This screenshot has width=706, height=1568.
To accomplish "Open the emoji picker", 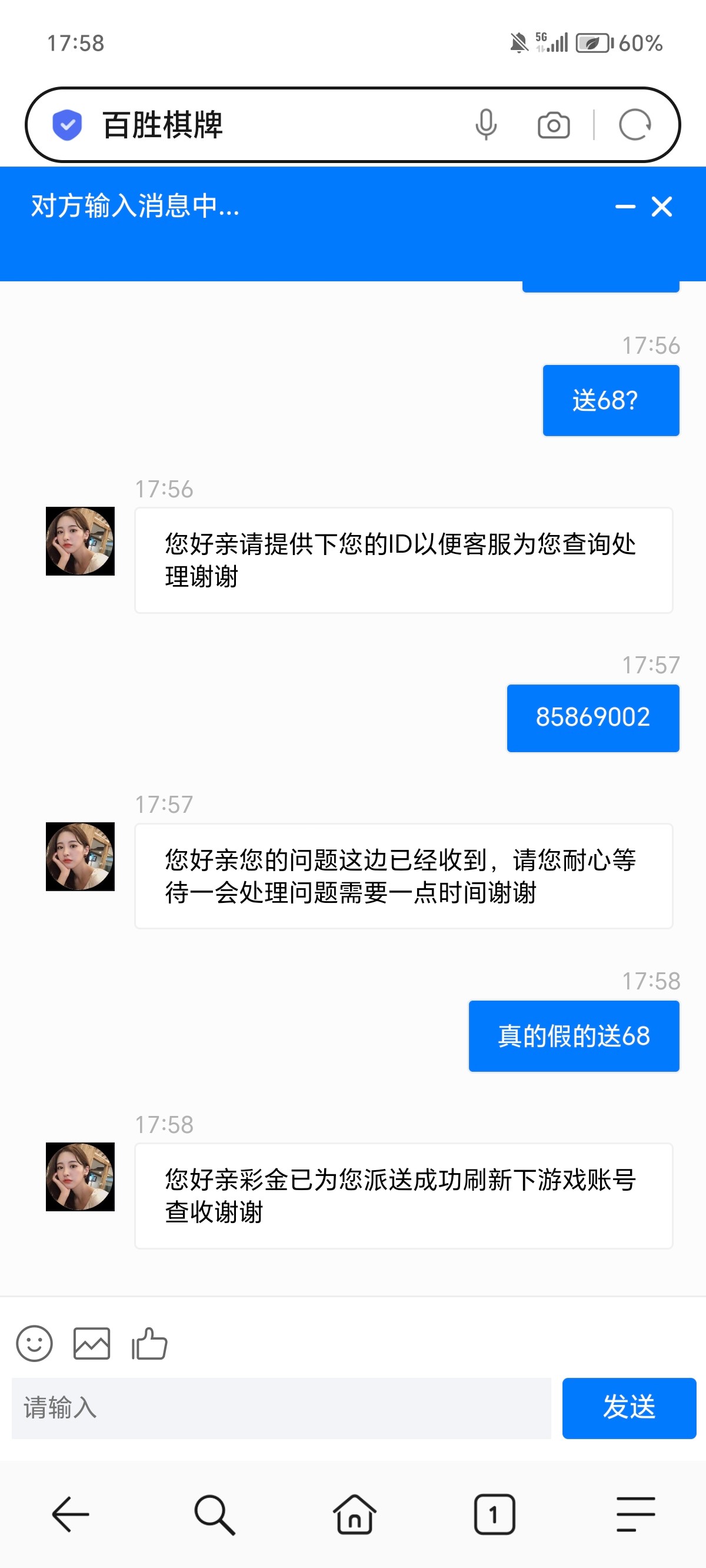I will click(x=34, y=1343).
